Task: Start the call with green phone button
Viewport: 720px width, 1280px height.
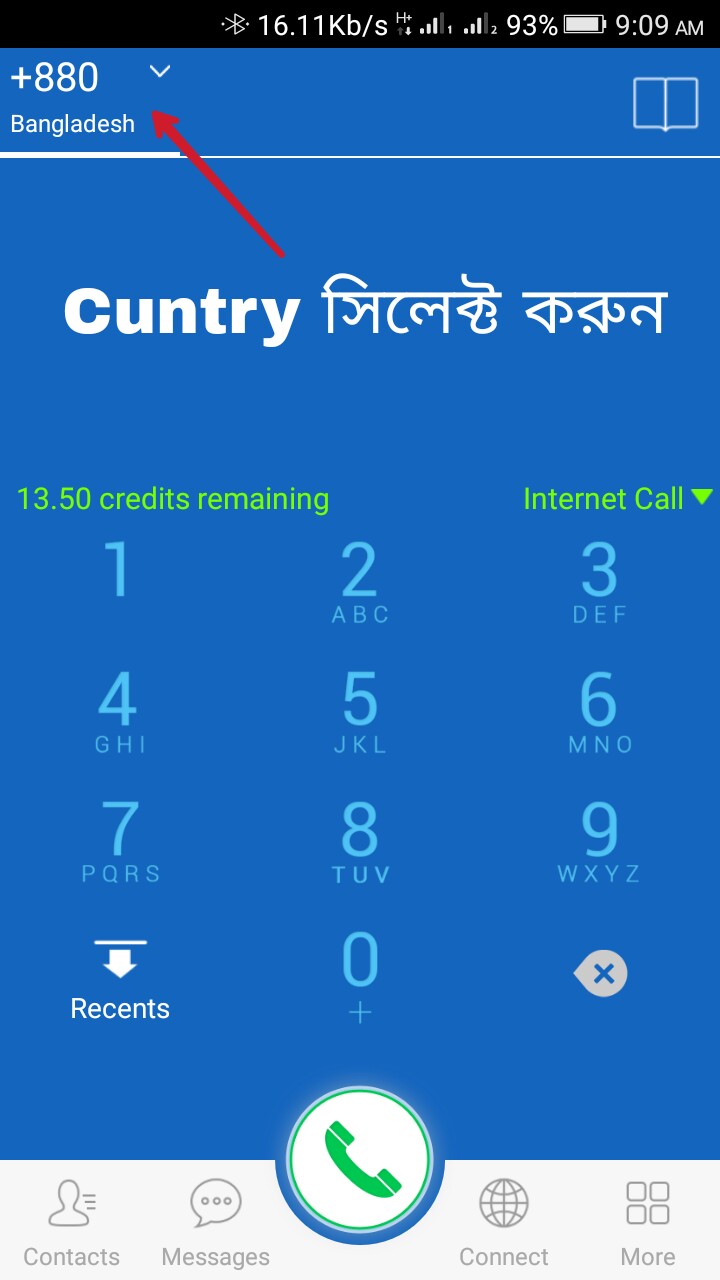Action: 360,1160
